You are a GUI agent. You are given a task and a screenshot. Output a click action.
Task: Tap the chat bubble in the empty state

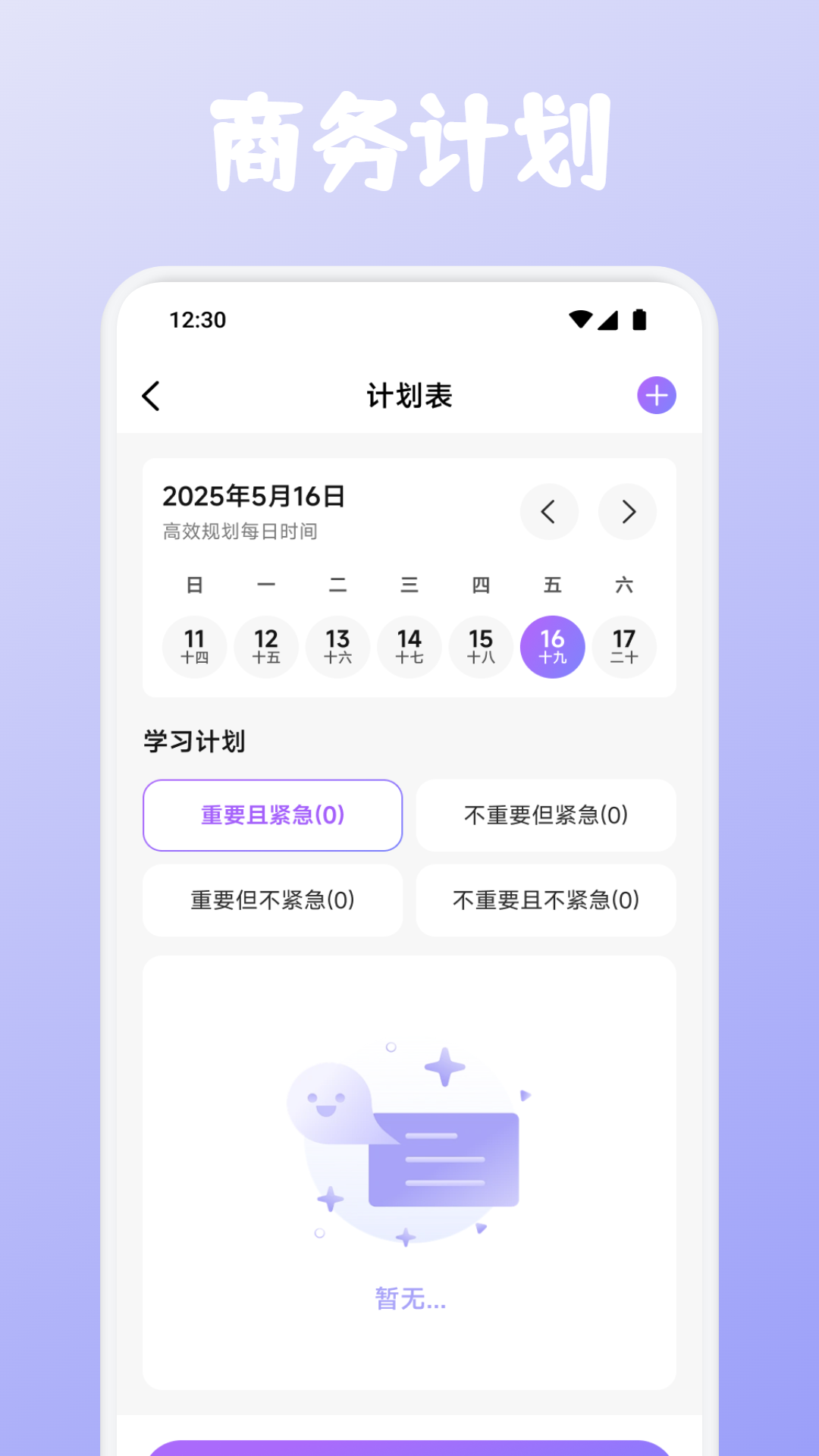(444, 1160)
